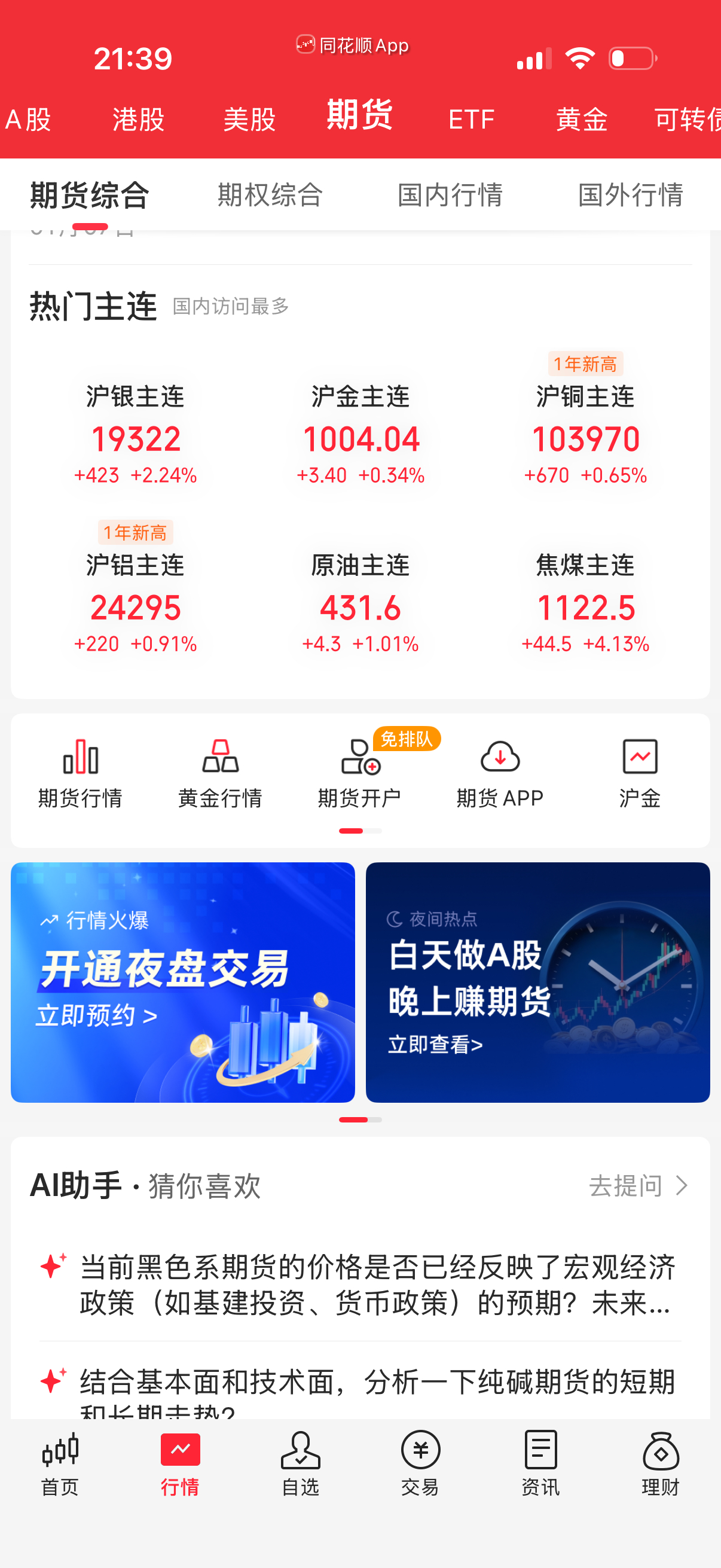This screenshot has height=1568, width=721.
Task: Switch to the 国外行情 tab
Action: click(631, 194)
